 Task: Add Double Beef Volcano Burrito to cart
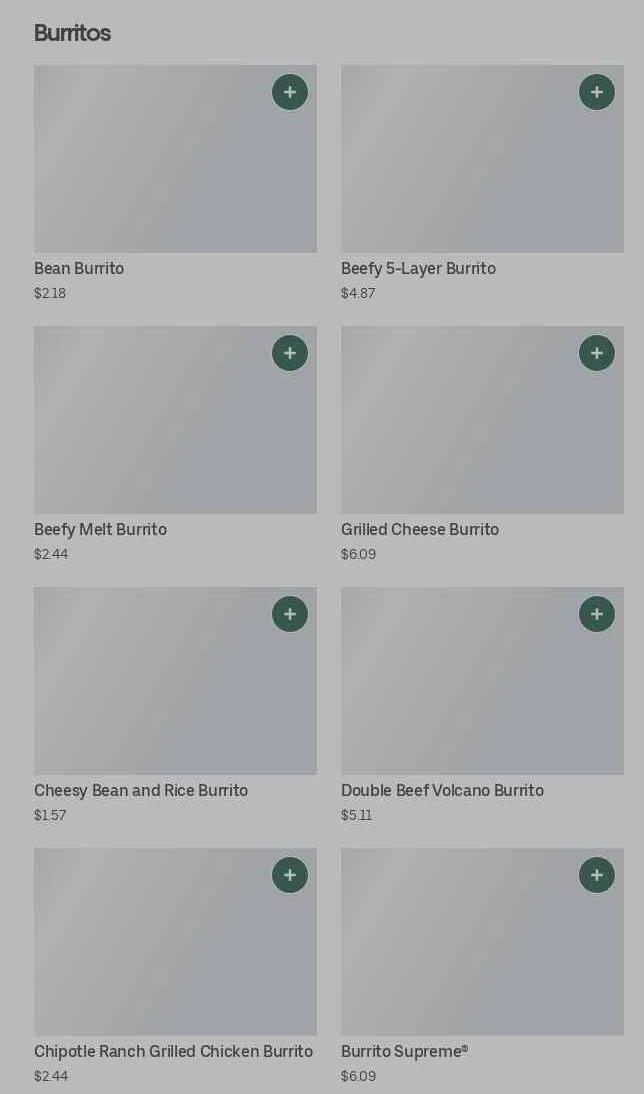click(597, 614)
